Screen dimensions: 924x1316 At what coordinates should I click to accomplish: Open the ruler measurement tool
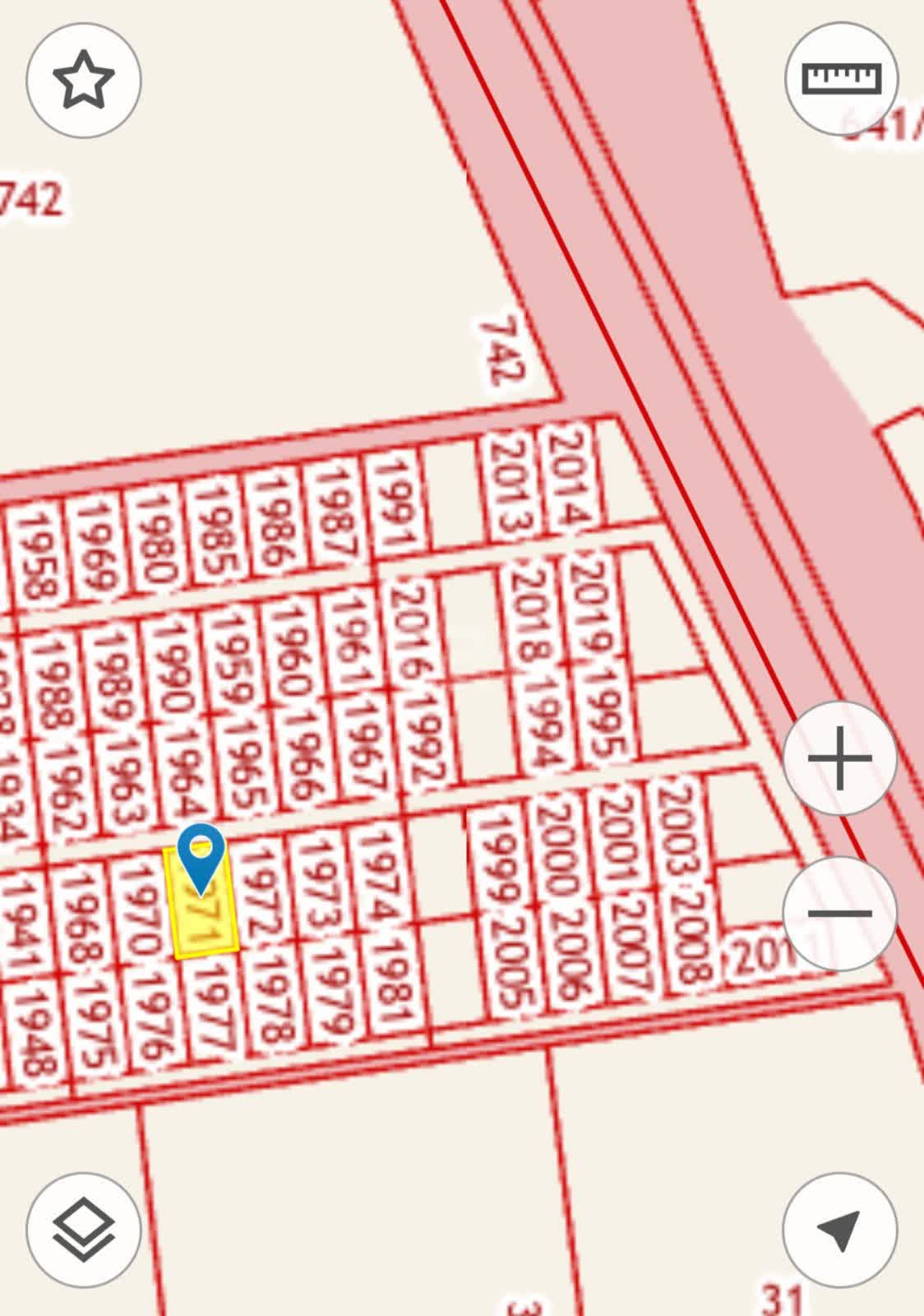(841, 80)
